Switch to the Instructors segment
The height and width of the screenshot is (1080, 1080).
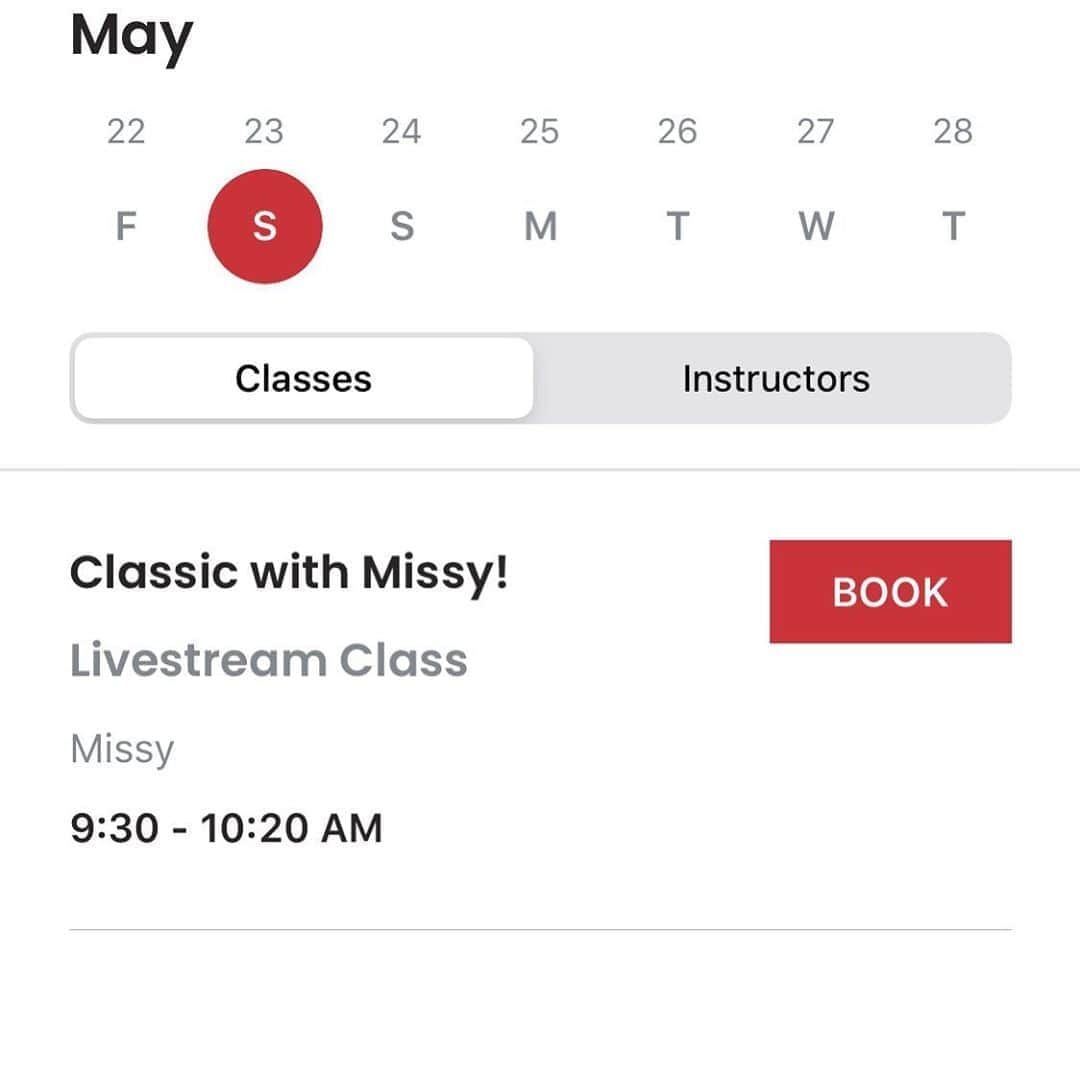click(775, 378)
